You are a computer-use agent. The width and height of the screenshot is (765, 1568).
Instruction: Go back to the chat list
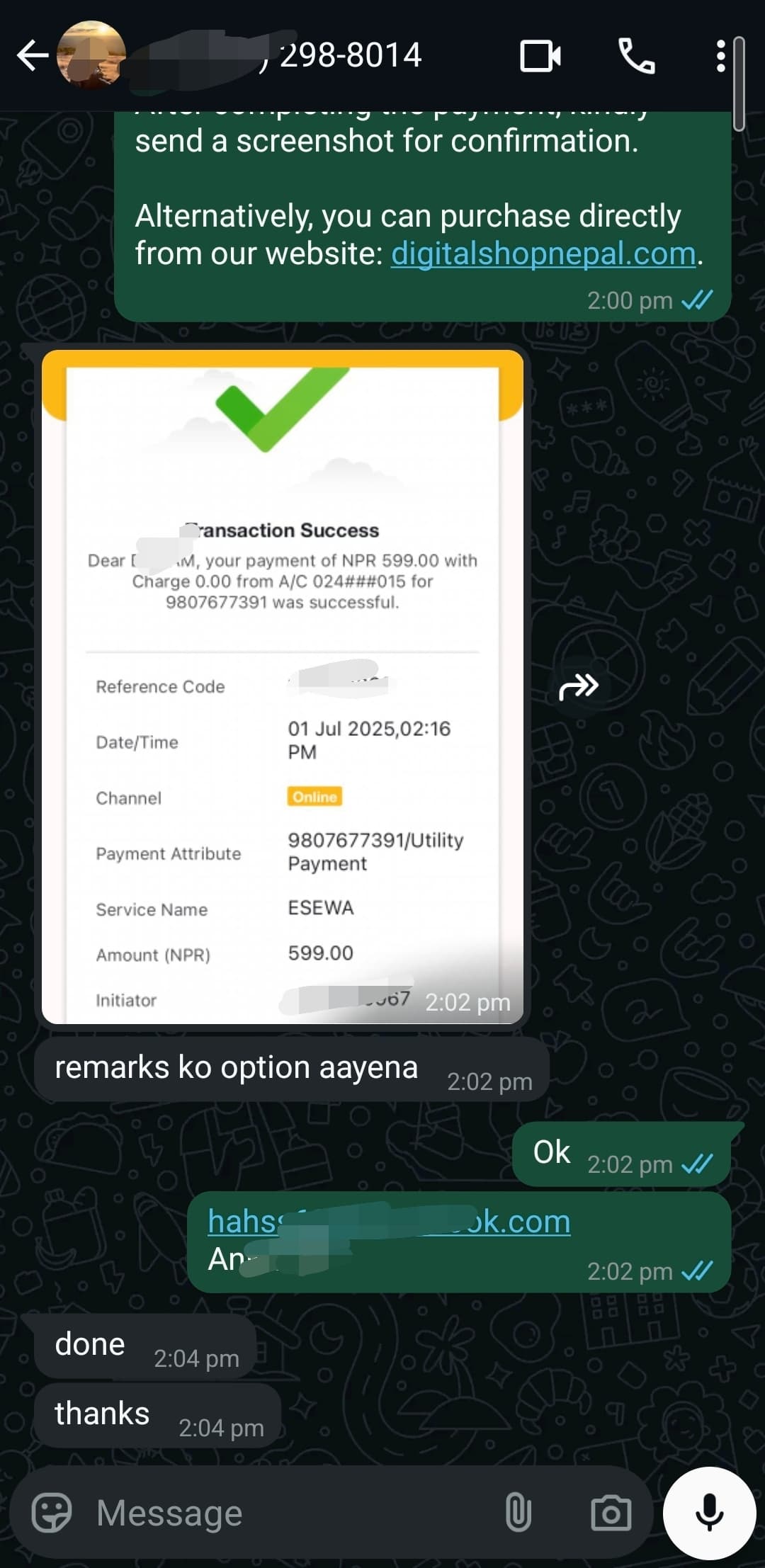pyautogui.click(x=32, y=56)
